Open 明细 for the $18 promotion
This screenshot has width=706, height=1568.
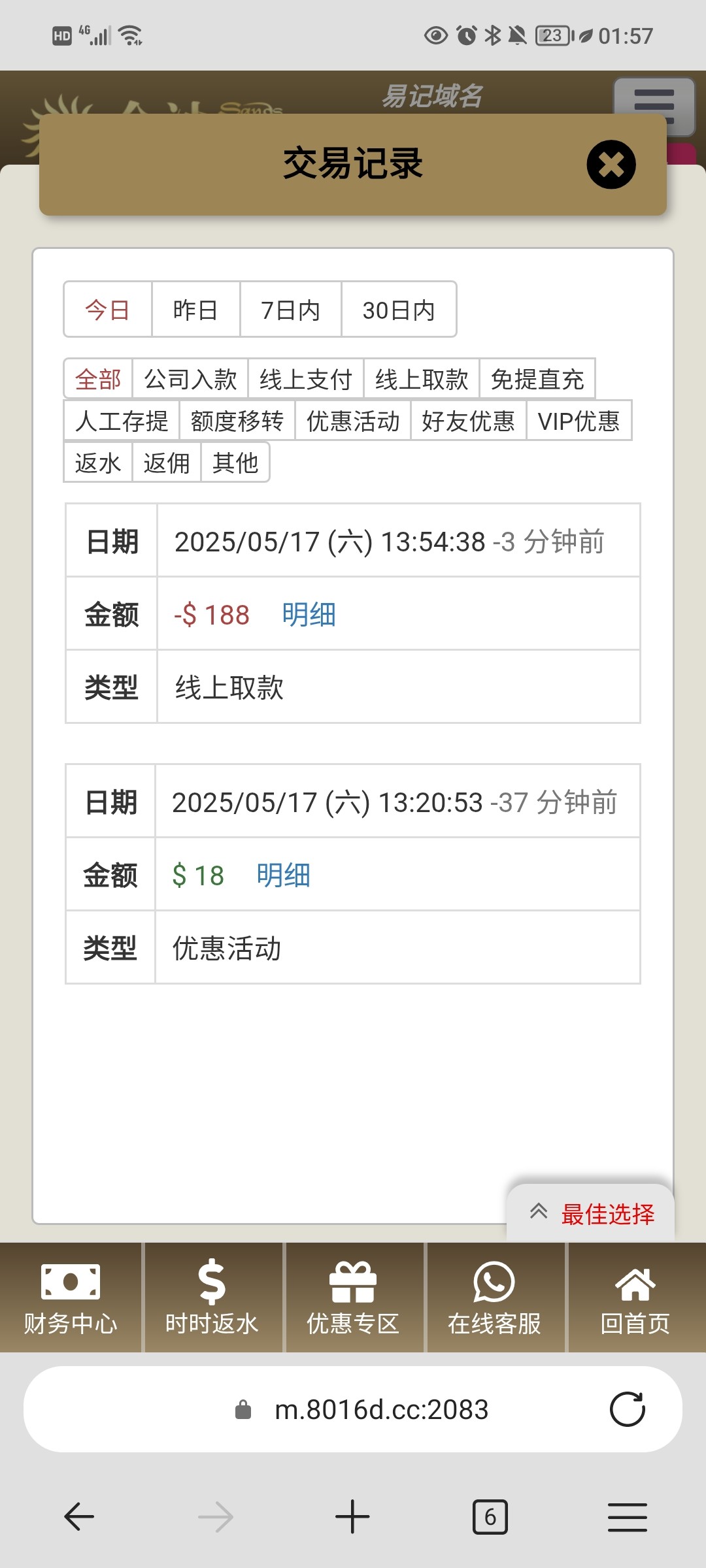[x=283, y=875]
